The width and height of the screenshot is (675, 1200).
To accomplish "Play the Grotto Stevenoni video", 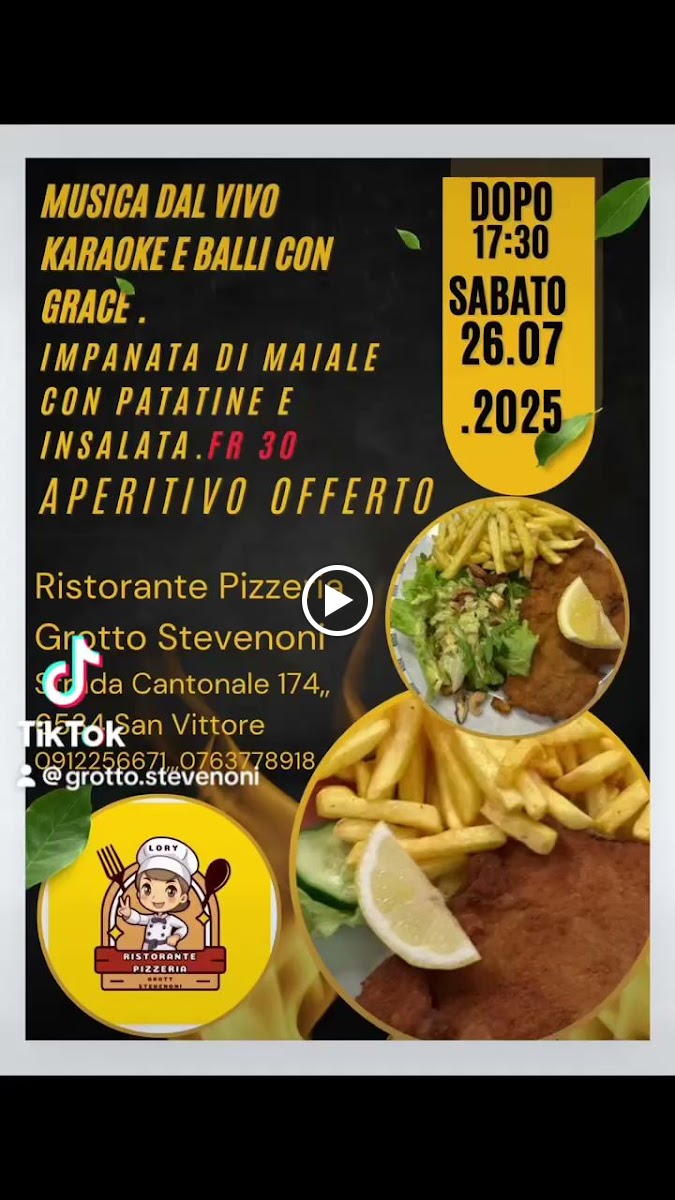I will (337, 601).
